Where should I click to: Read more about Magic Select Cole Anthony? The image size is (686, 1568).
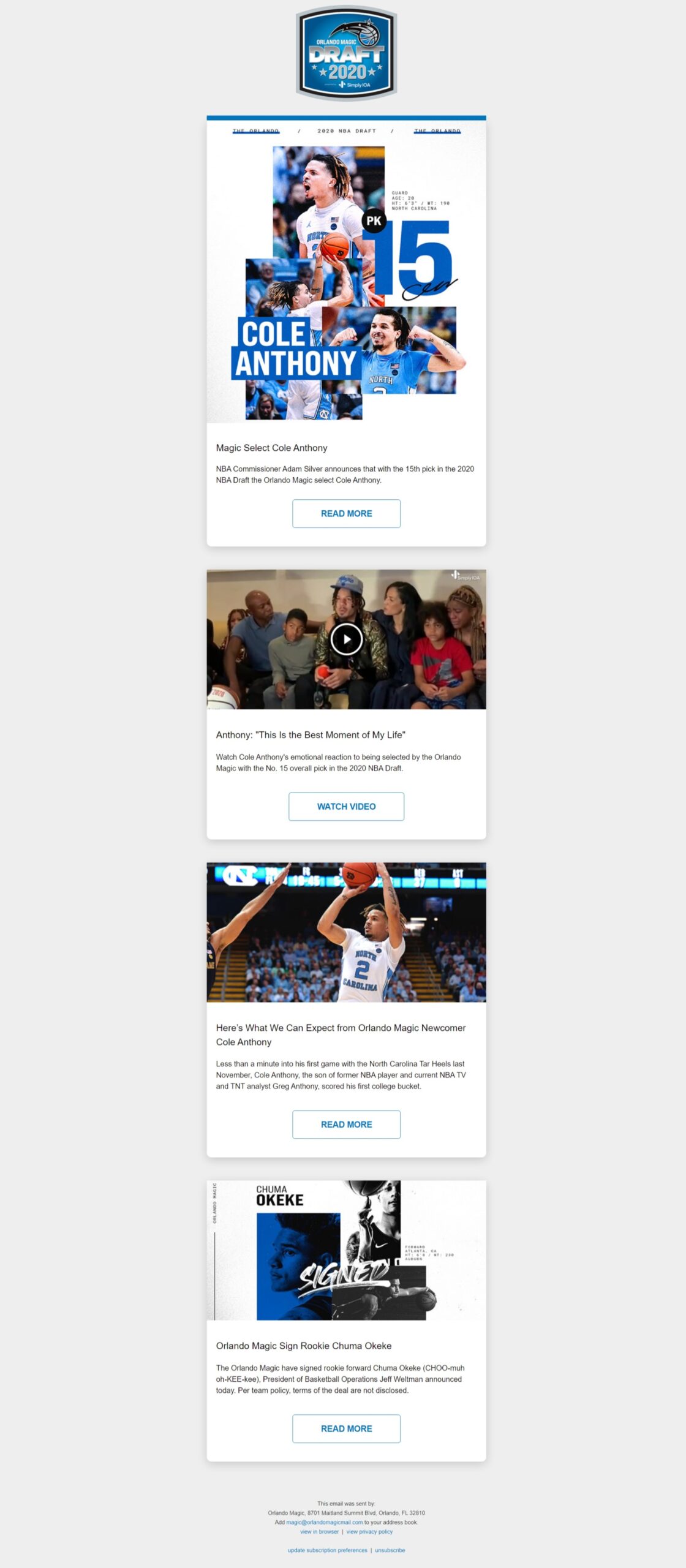[x=346, y=513]
